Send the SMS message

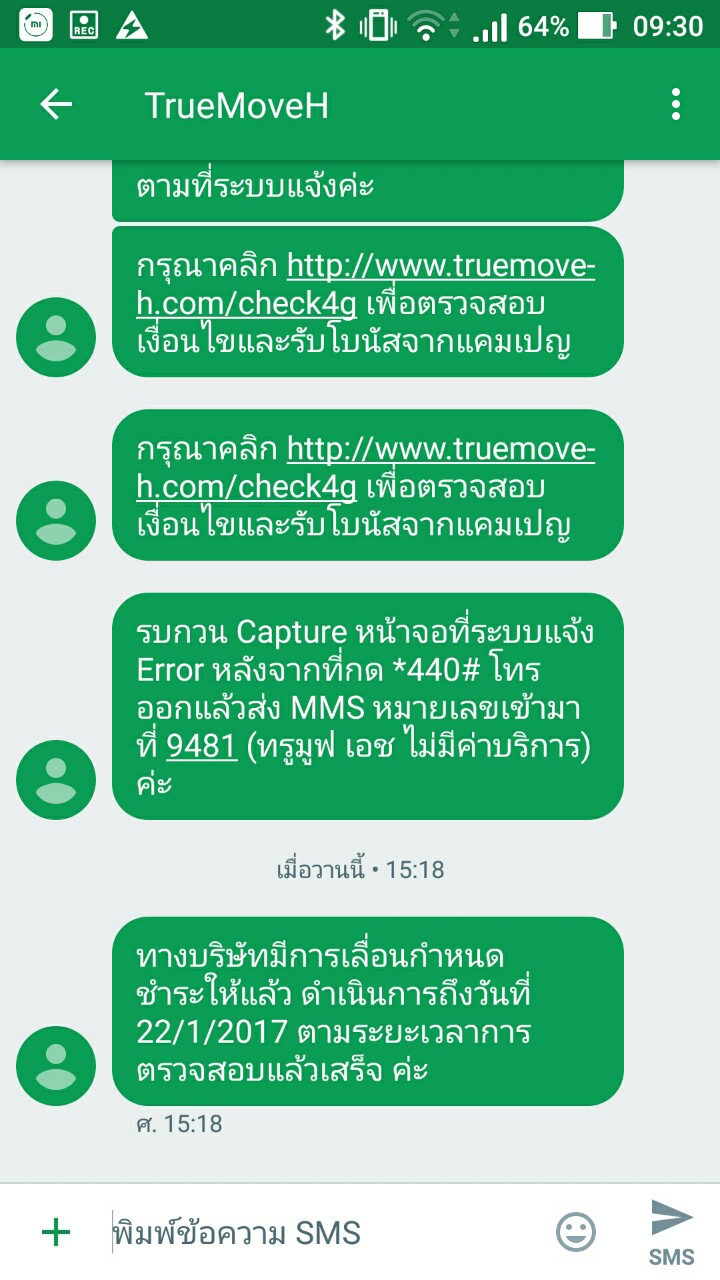point(672,1232)
